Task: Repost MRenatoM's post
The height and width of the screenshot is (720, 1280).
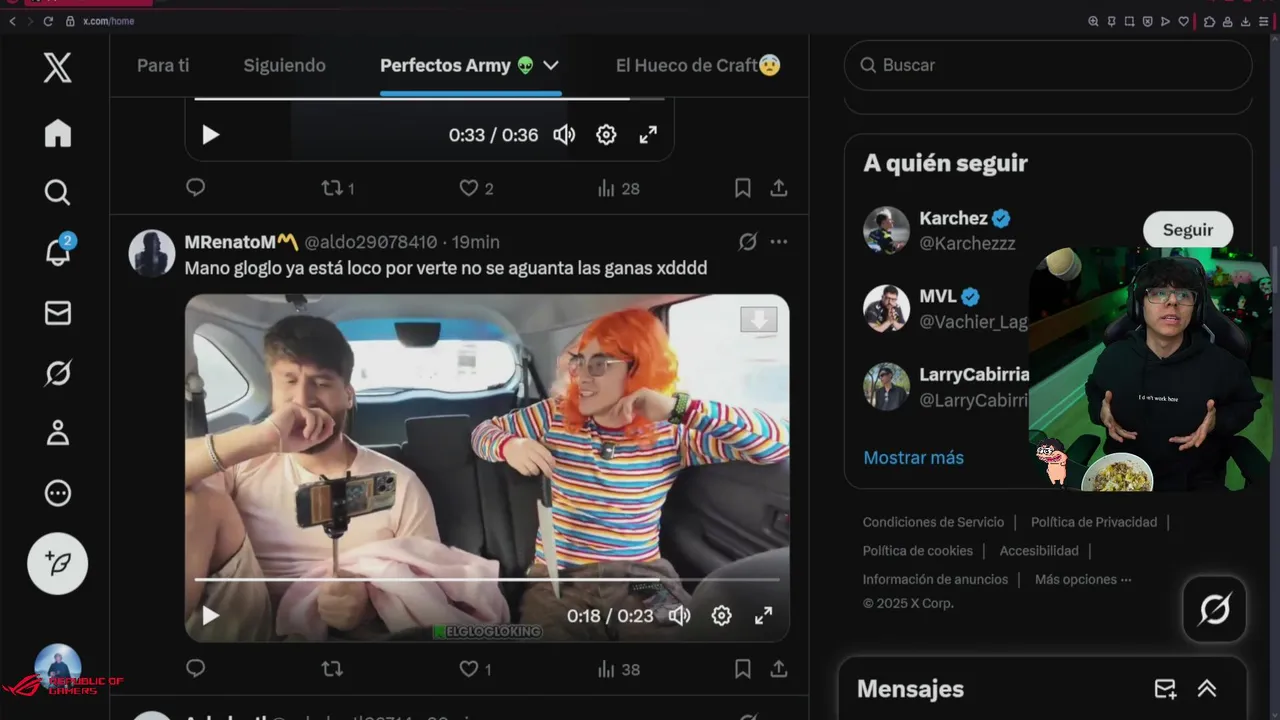Action: pos(331,669)
